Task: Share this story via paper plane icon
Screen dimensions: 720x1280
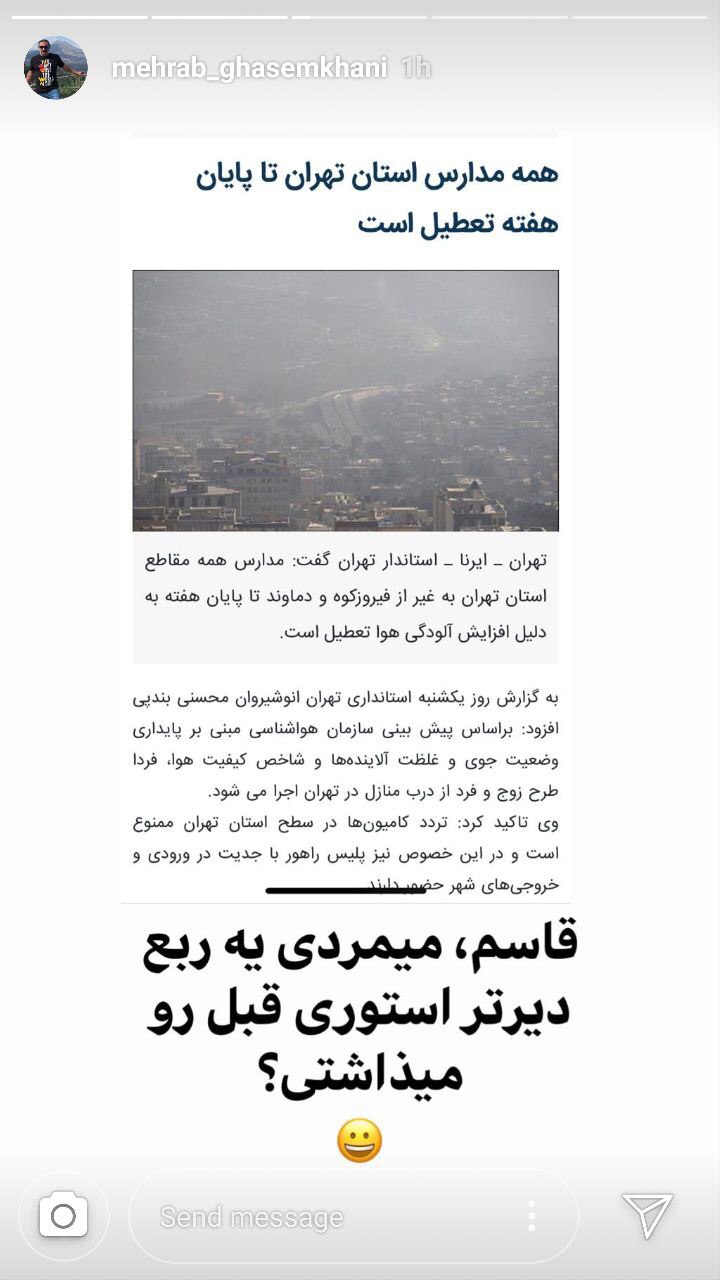Action: click(647, 1216)
